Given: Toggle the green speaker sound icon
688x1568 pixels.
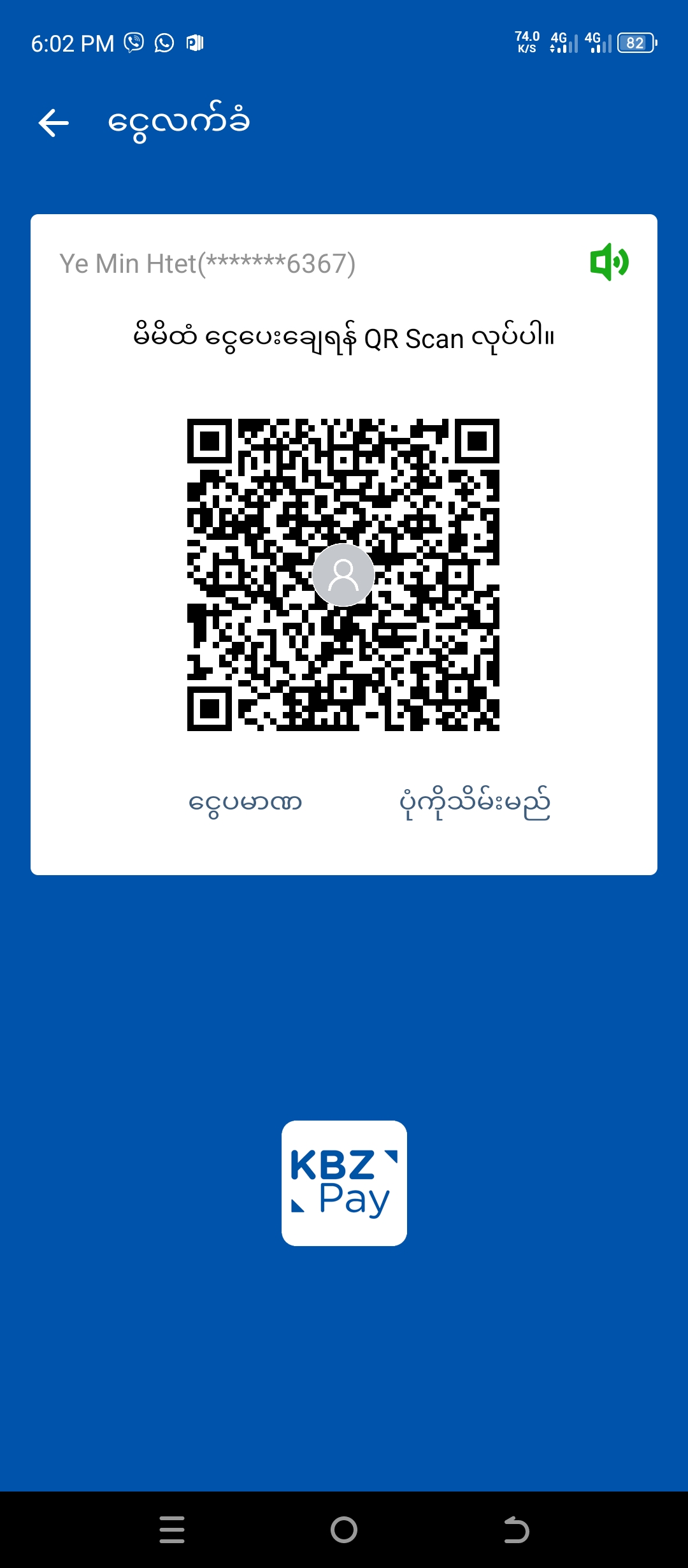Looking at the screenshot, I should [609, 262].
